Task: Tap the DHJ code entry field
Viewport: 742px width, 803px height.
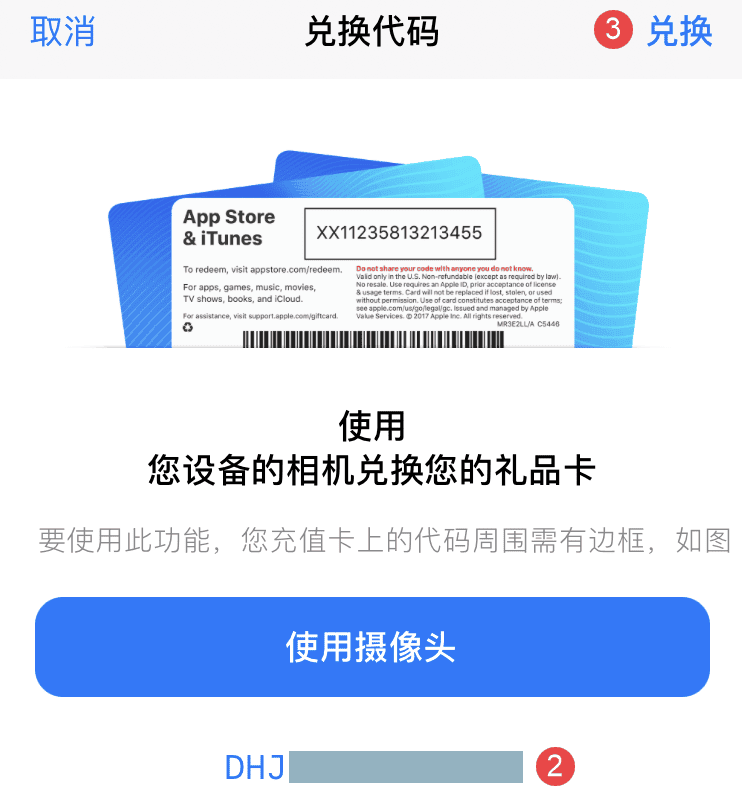Action: click(x=374, y=767)
